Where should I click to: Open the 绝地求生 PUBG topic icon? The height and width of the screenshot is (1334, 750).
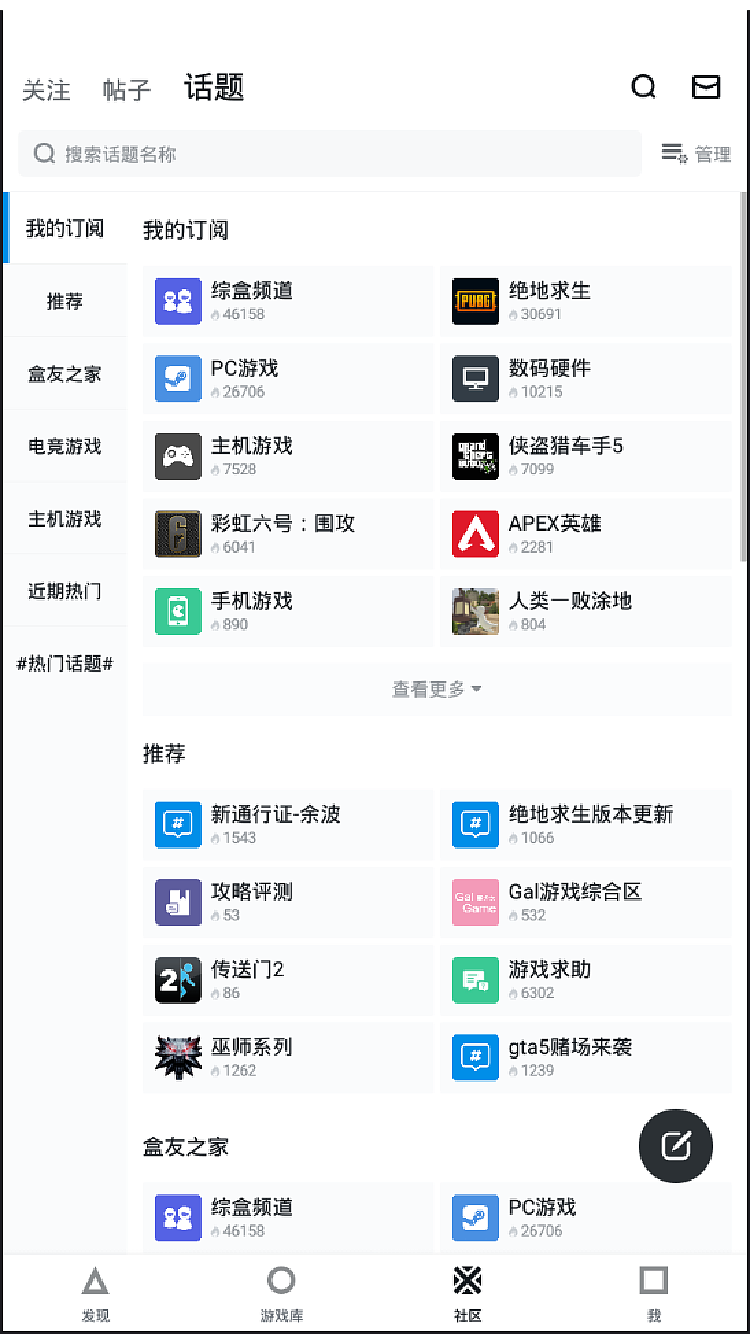click(x=475, y=301)
